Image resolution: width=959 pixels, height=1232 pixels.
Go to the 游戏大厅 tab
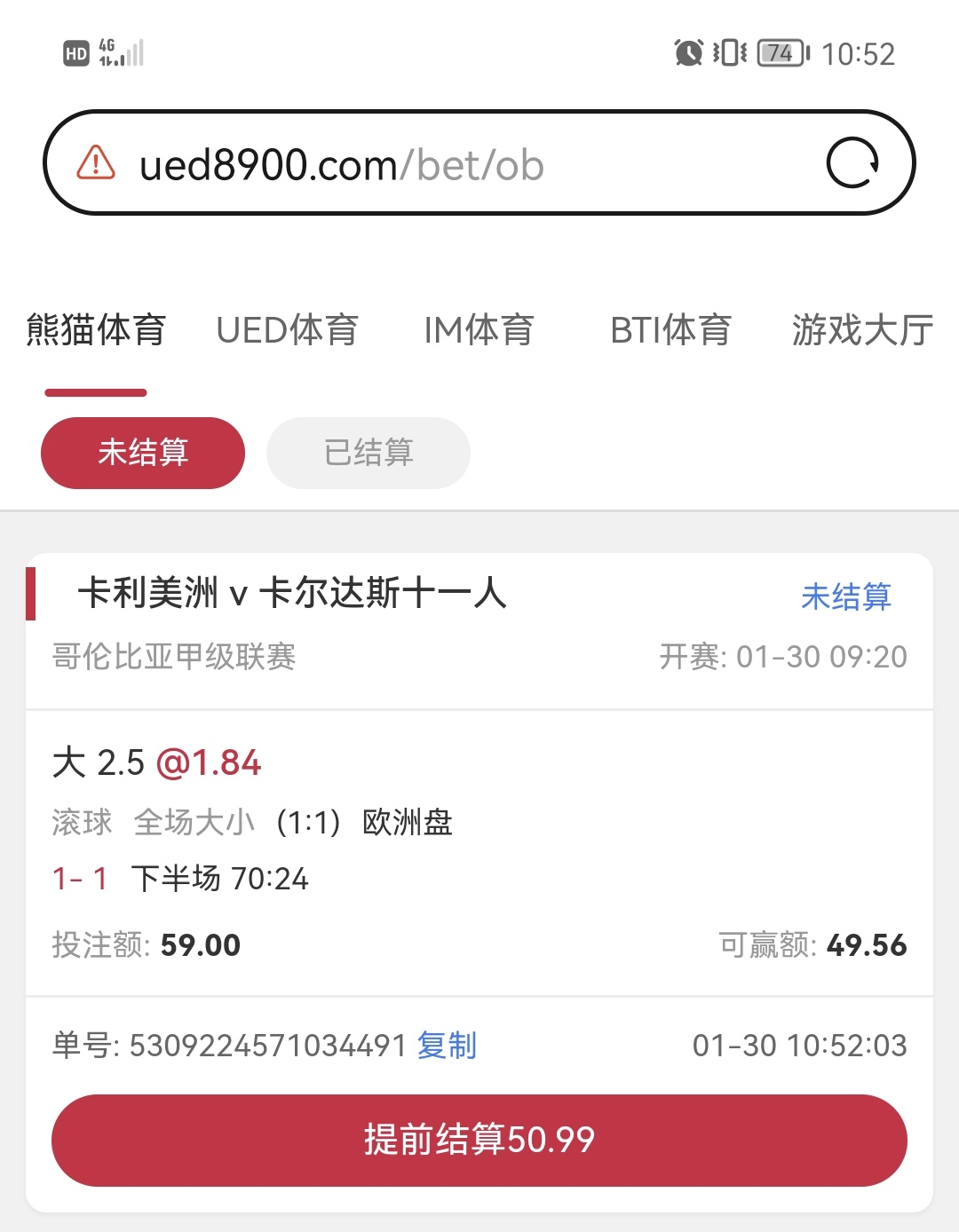(862, 330)
